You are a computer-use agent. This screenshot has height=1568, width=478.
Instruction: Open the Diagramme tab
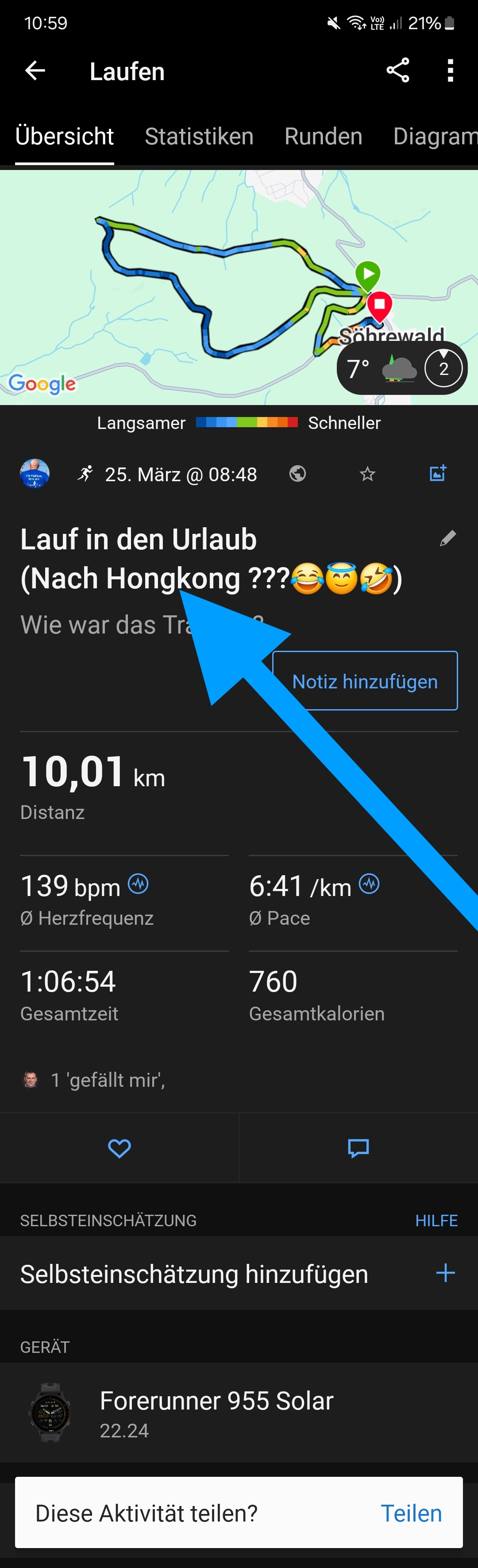434,136
